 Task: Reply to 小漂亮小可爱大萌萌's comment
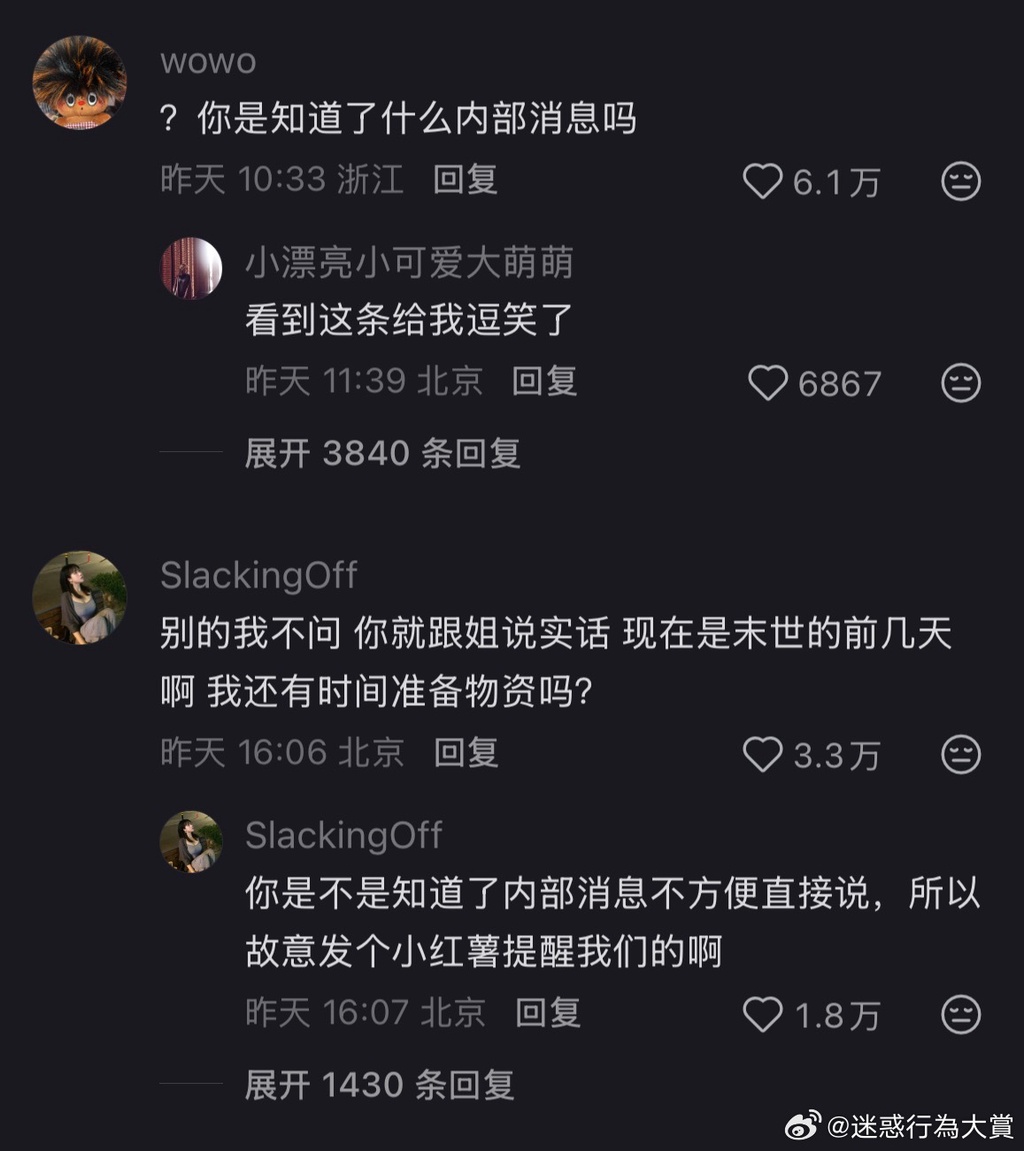click(544, 381)
